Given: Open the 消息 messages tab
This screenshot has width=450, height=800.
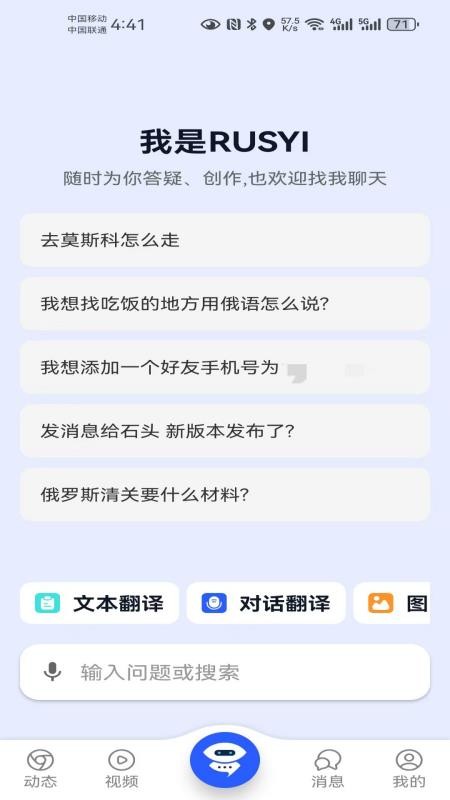Looking at the screenshot, I should [x=328, y=769].
